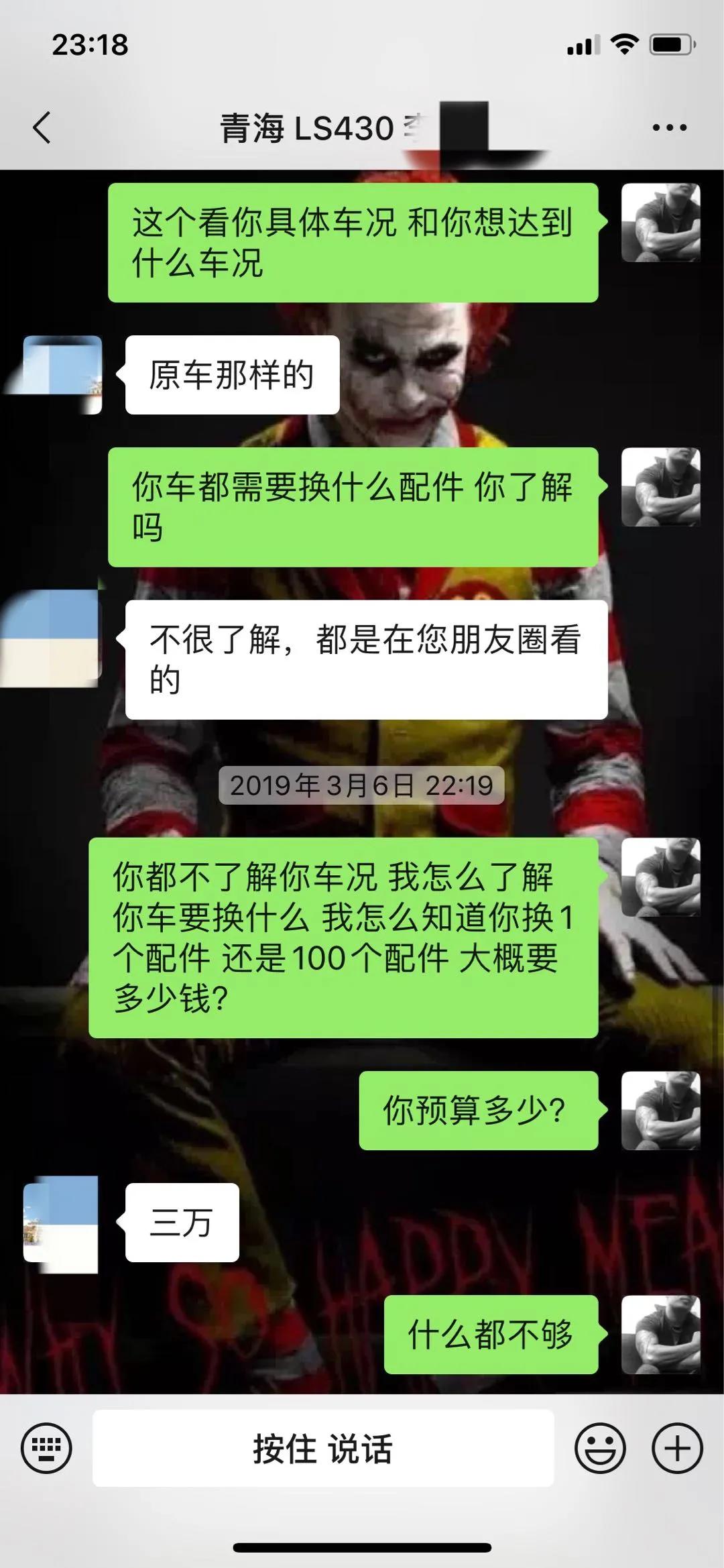
Task: Tap the back arrow to exit chat
Action: point(40,127)
